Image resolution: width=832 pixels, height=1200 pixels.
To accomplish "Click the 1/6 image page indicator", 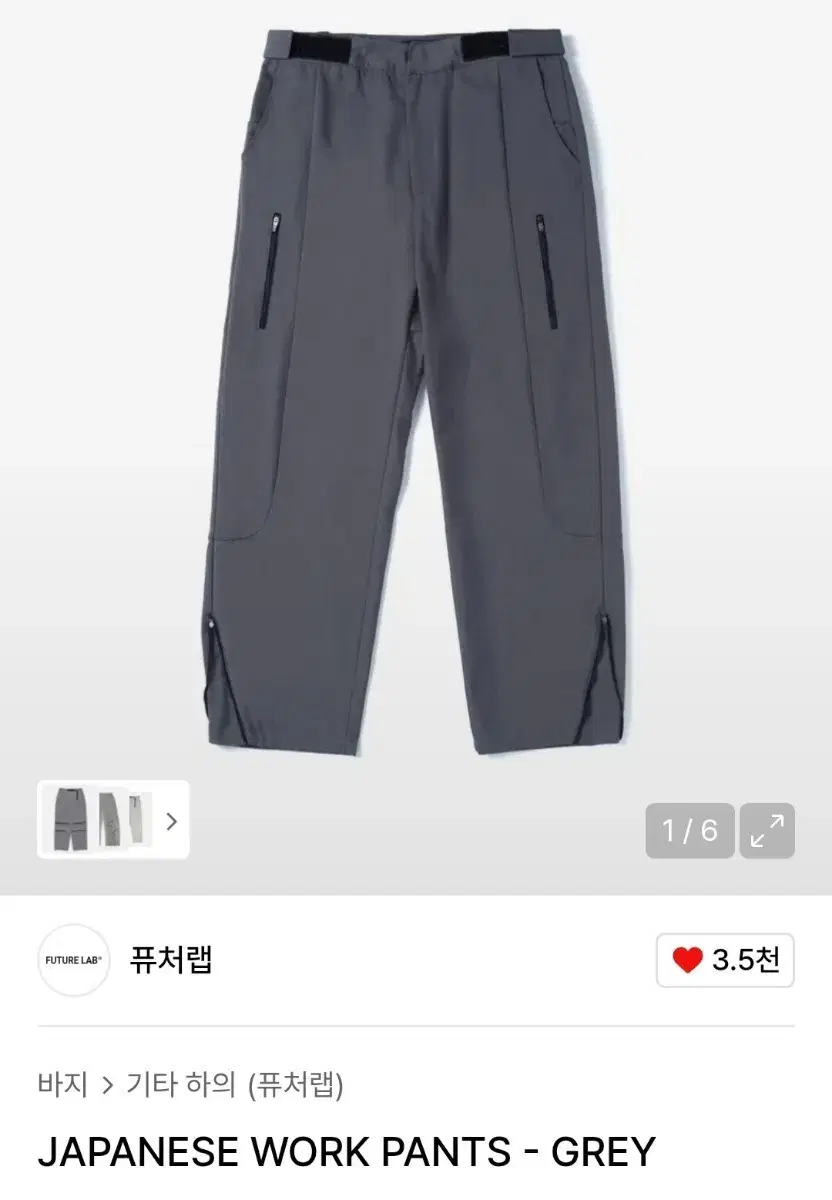I will (688, 828).
